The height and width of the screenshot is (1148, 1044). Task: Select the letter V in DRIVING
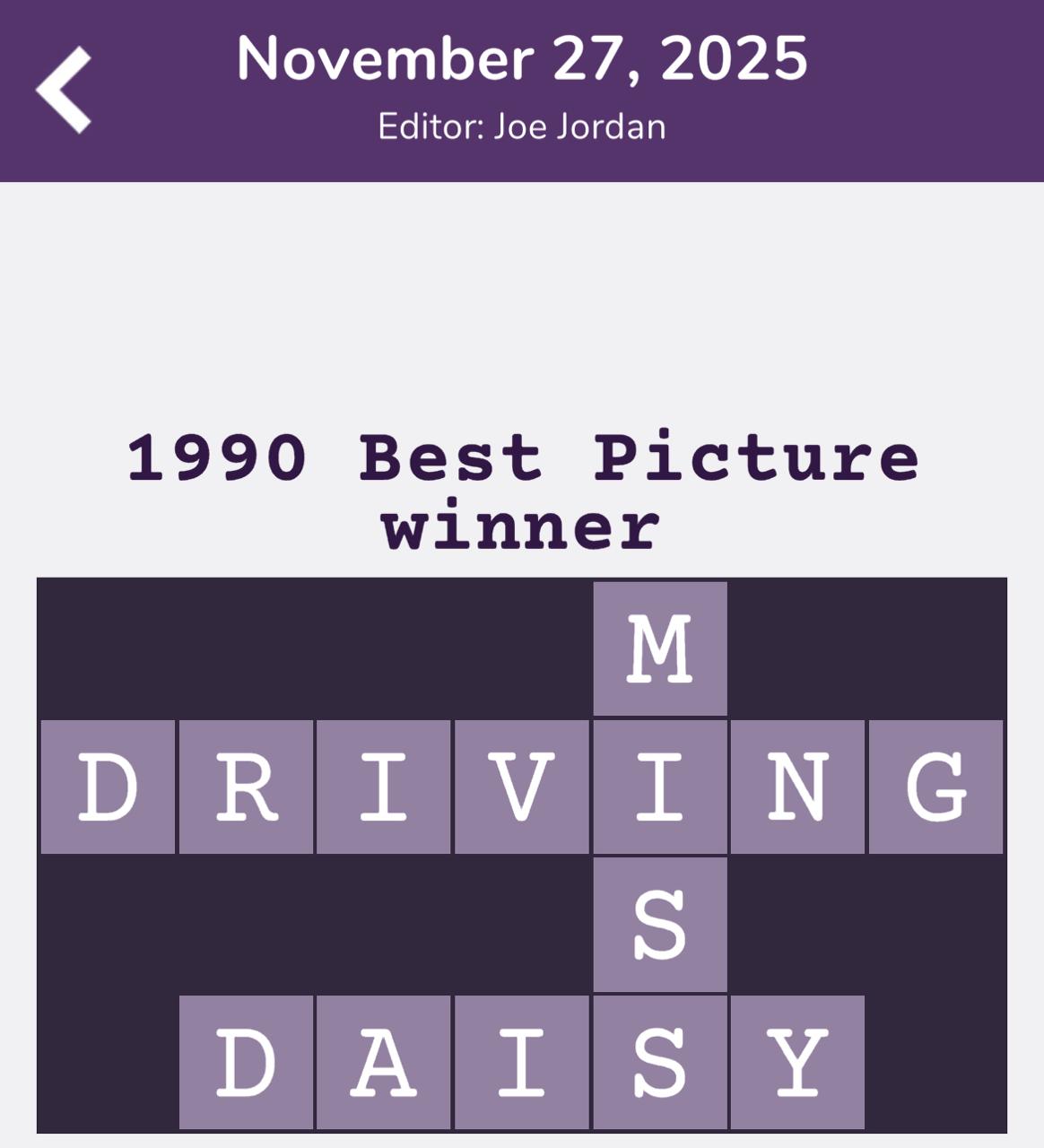click(x=522, y=786)
